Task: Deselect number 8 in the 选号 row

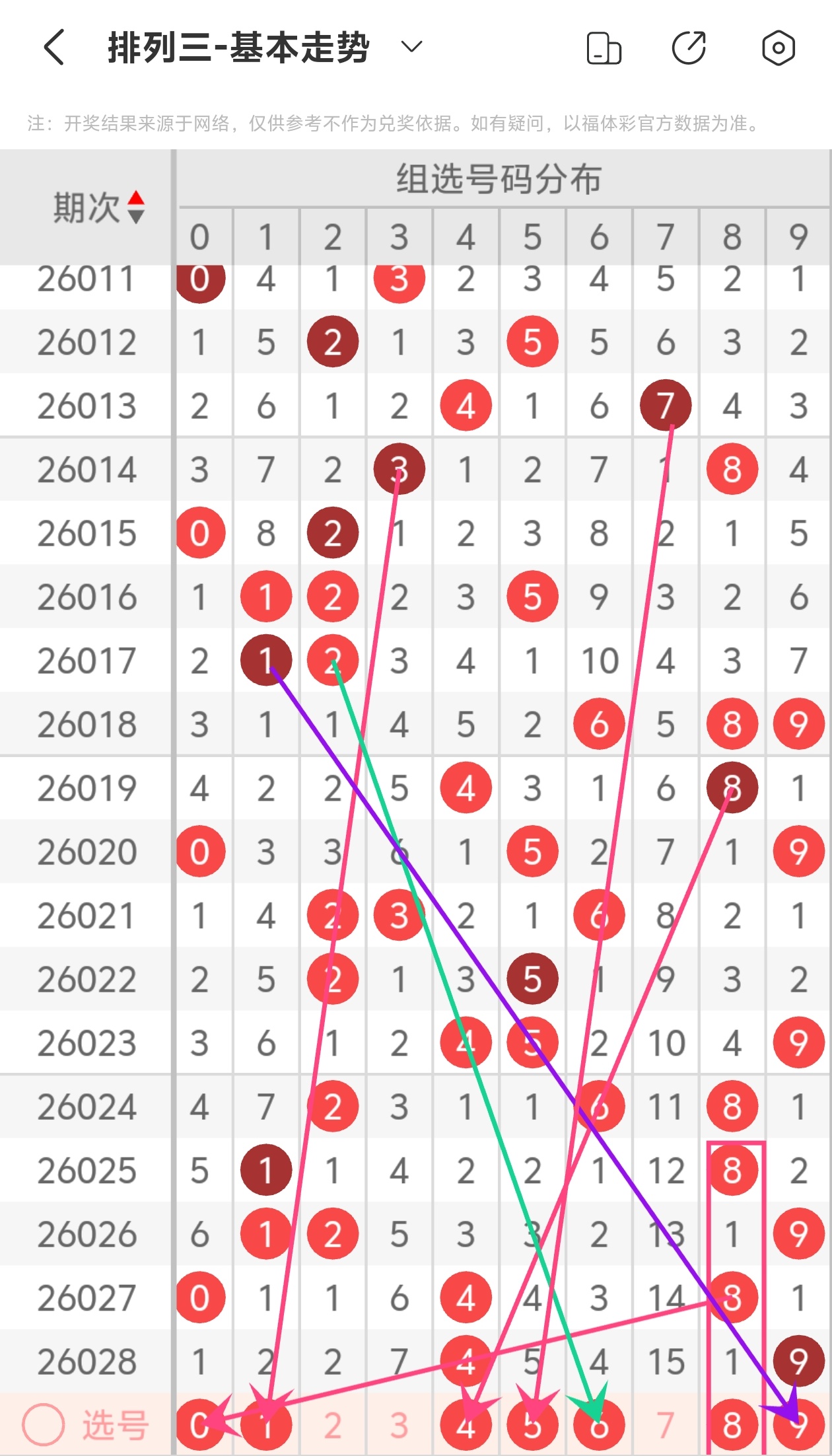Action: pos(732,1426)
